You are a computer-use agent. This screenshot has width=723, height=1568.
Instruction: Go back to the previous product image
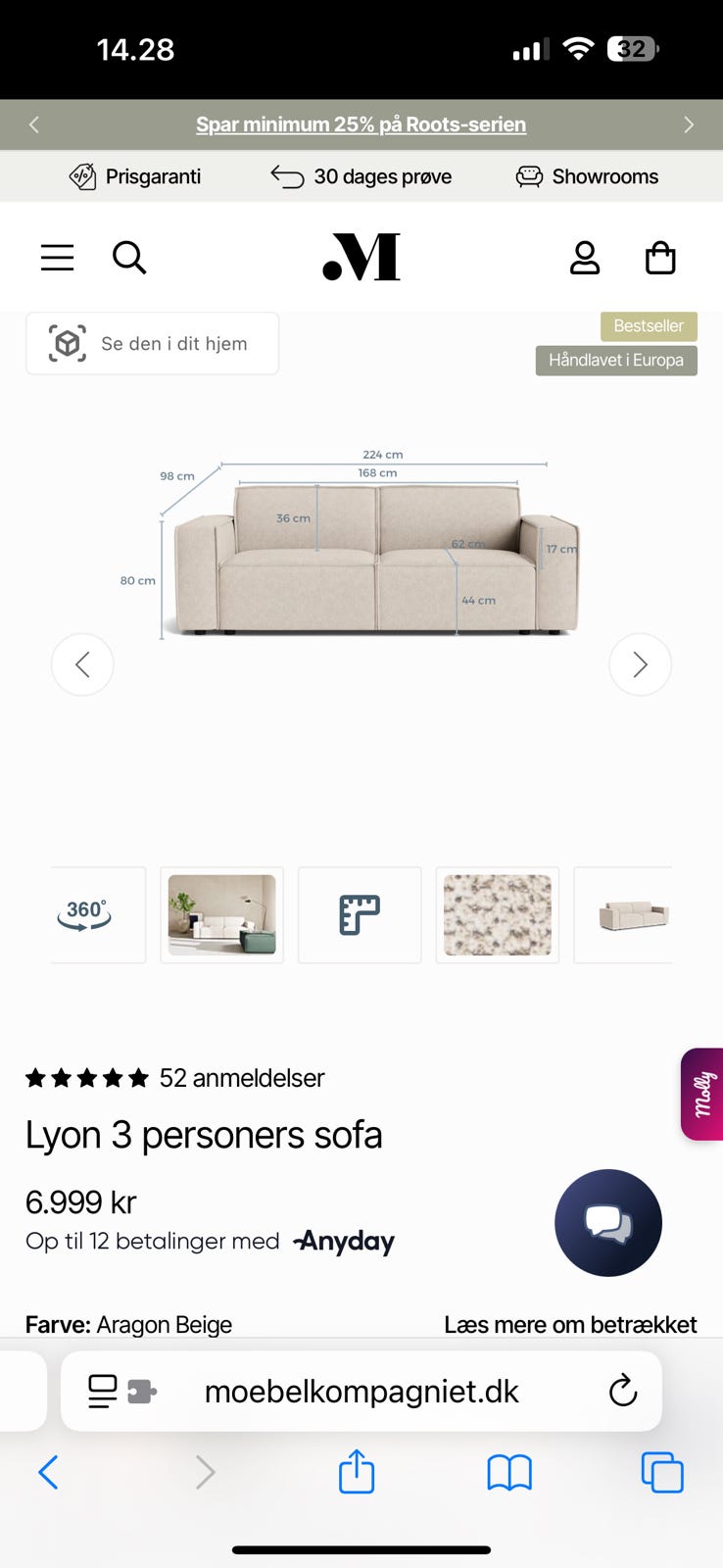coord(82,663)
